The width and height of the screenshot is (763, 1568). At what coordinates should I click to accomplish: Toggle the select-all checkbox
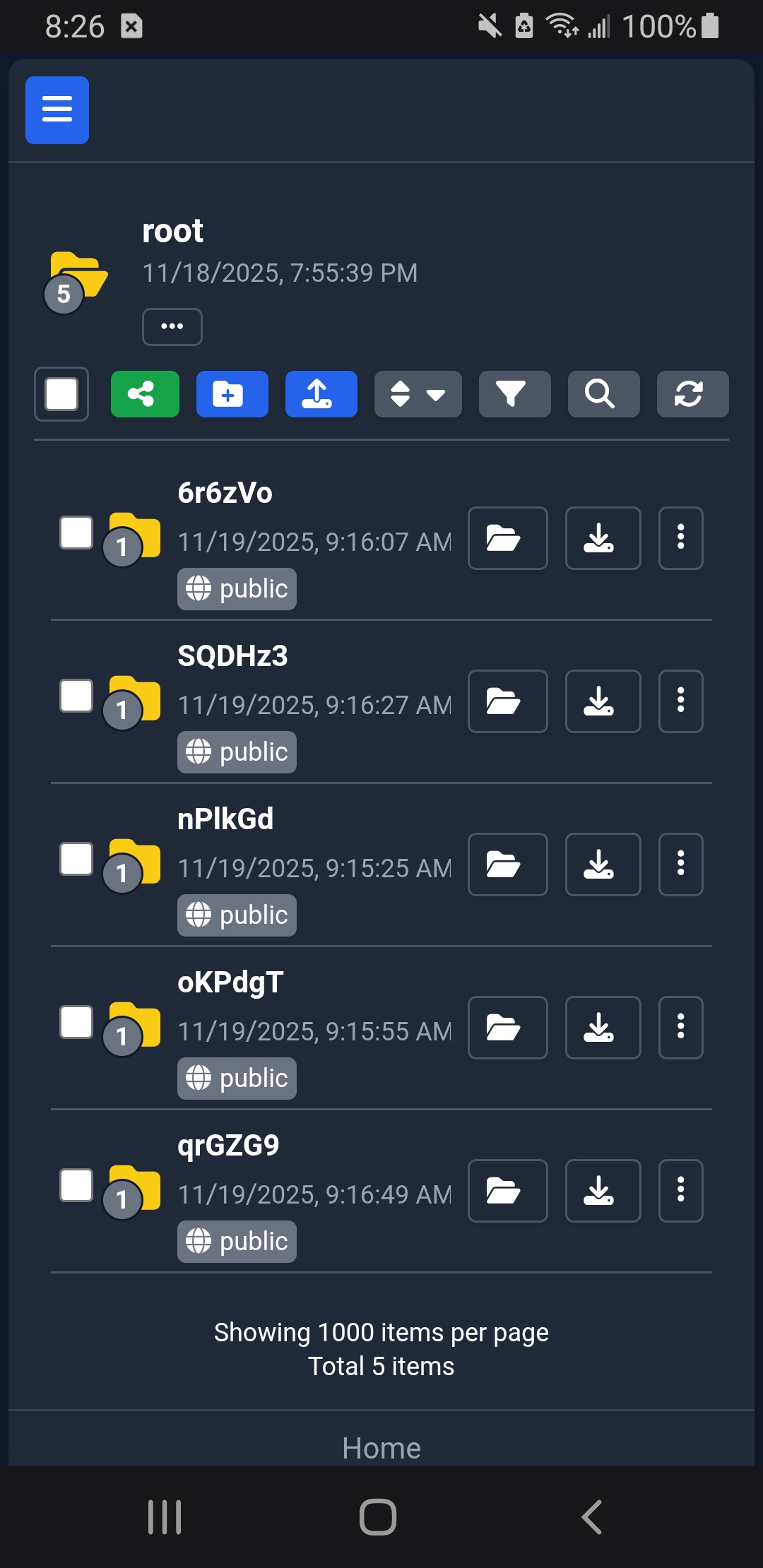[x=61, y=394]
